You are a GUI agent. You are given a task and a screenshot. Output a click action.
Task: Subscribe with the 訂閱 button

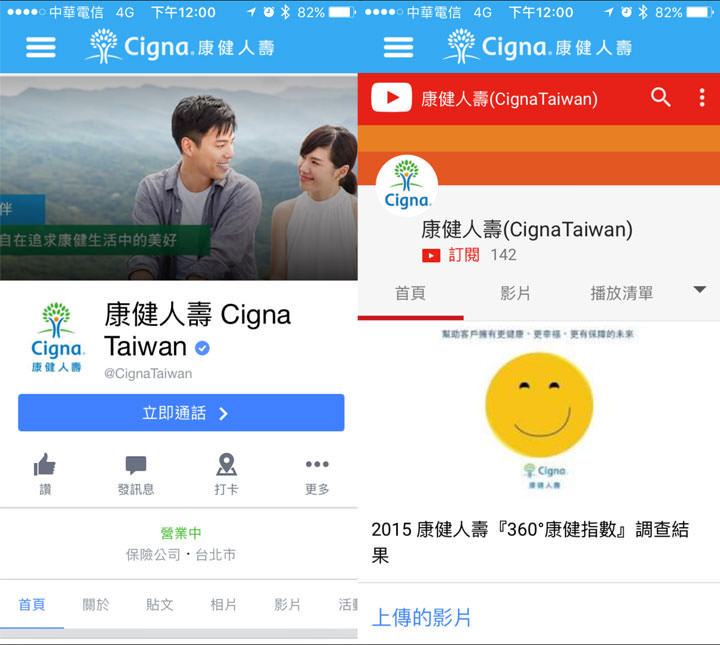click(x=453, y=255)
